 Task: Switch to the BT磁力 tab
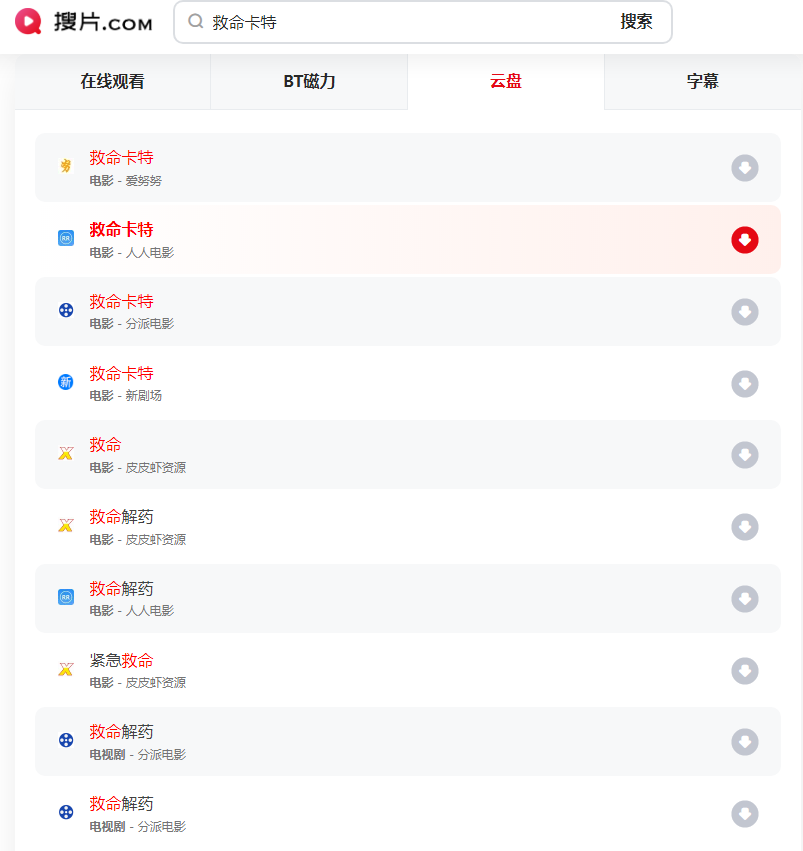309,82
